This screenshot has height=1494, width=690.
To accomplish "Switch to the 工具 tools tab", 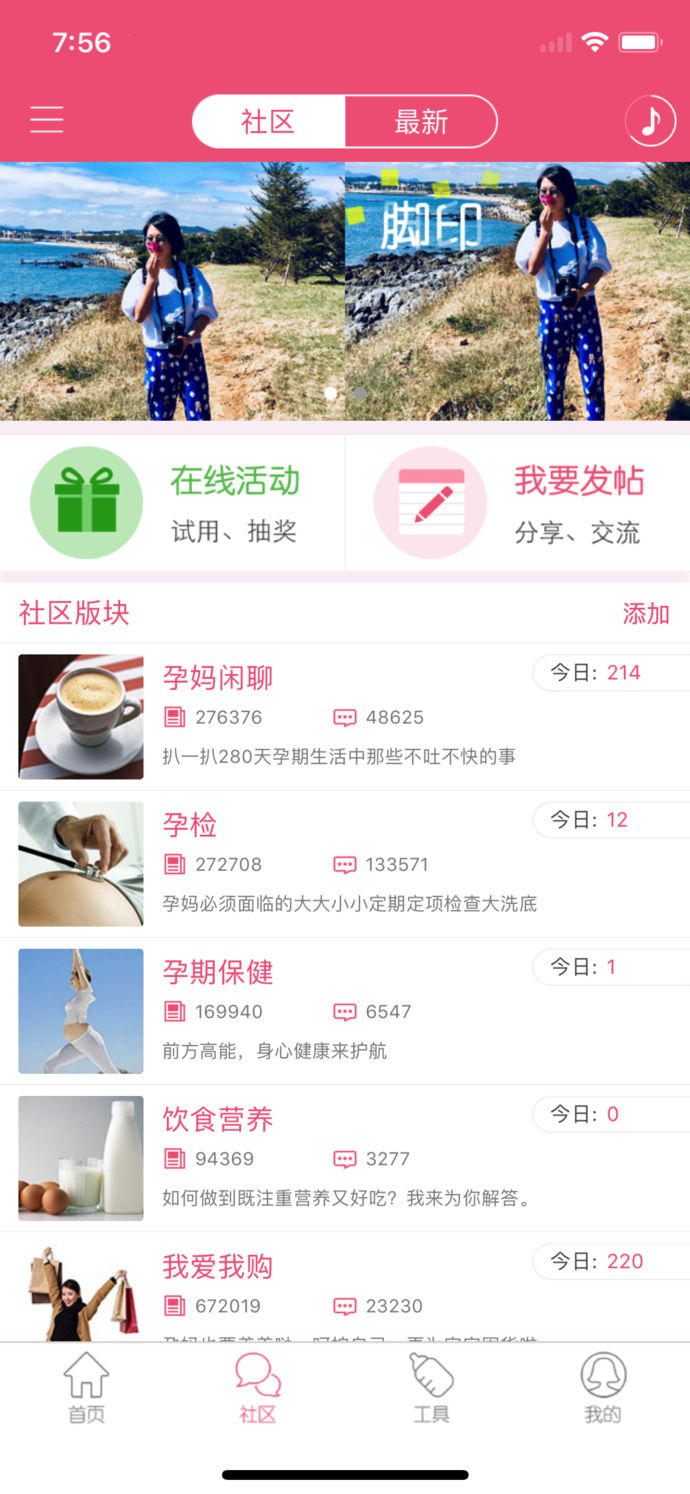I will point(431,1388).
